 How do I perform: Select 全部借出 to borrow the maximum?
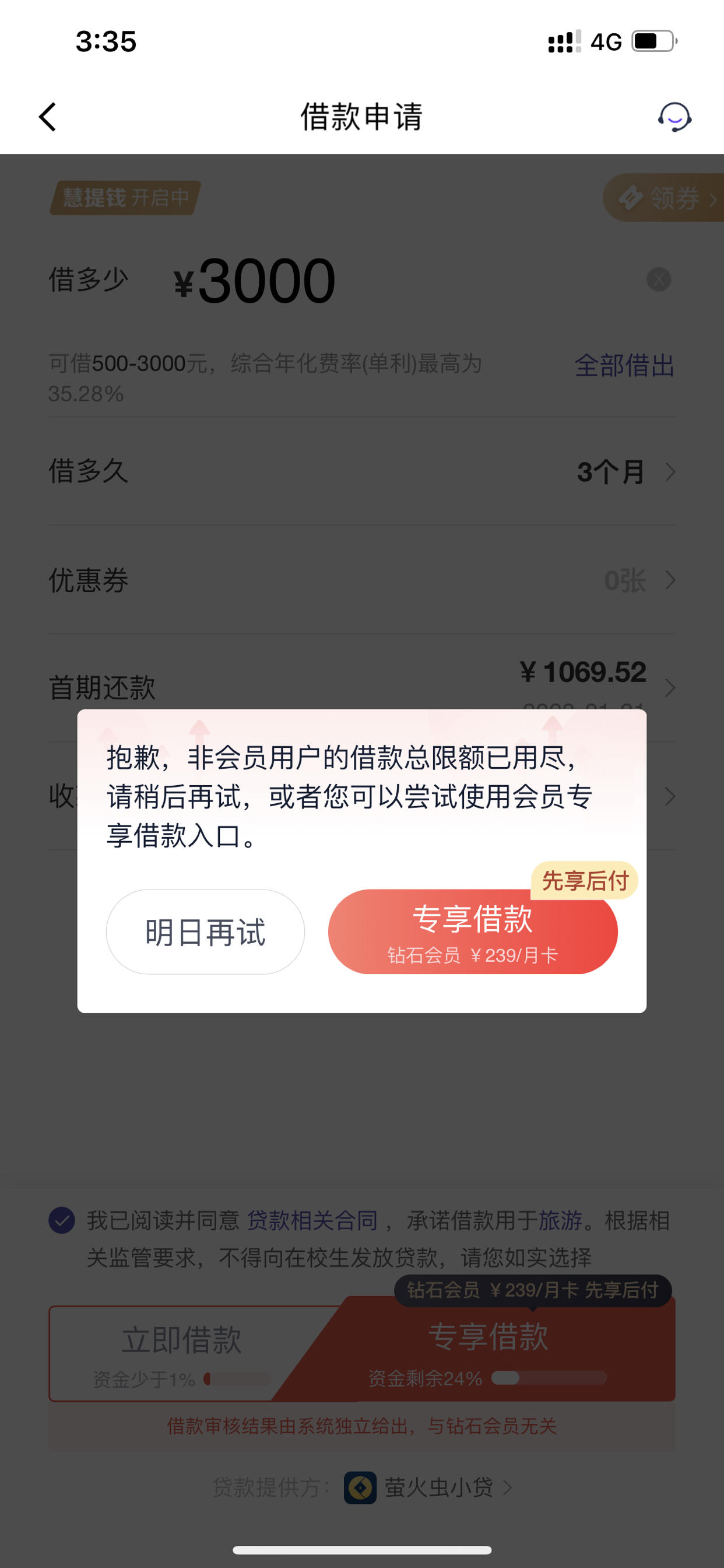[624, 366]
